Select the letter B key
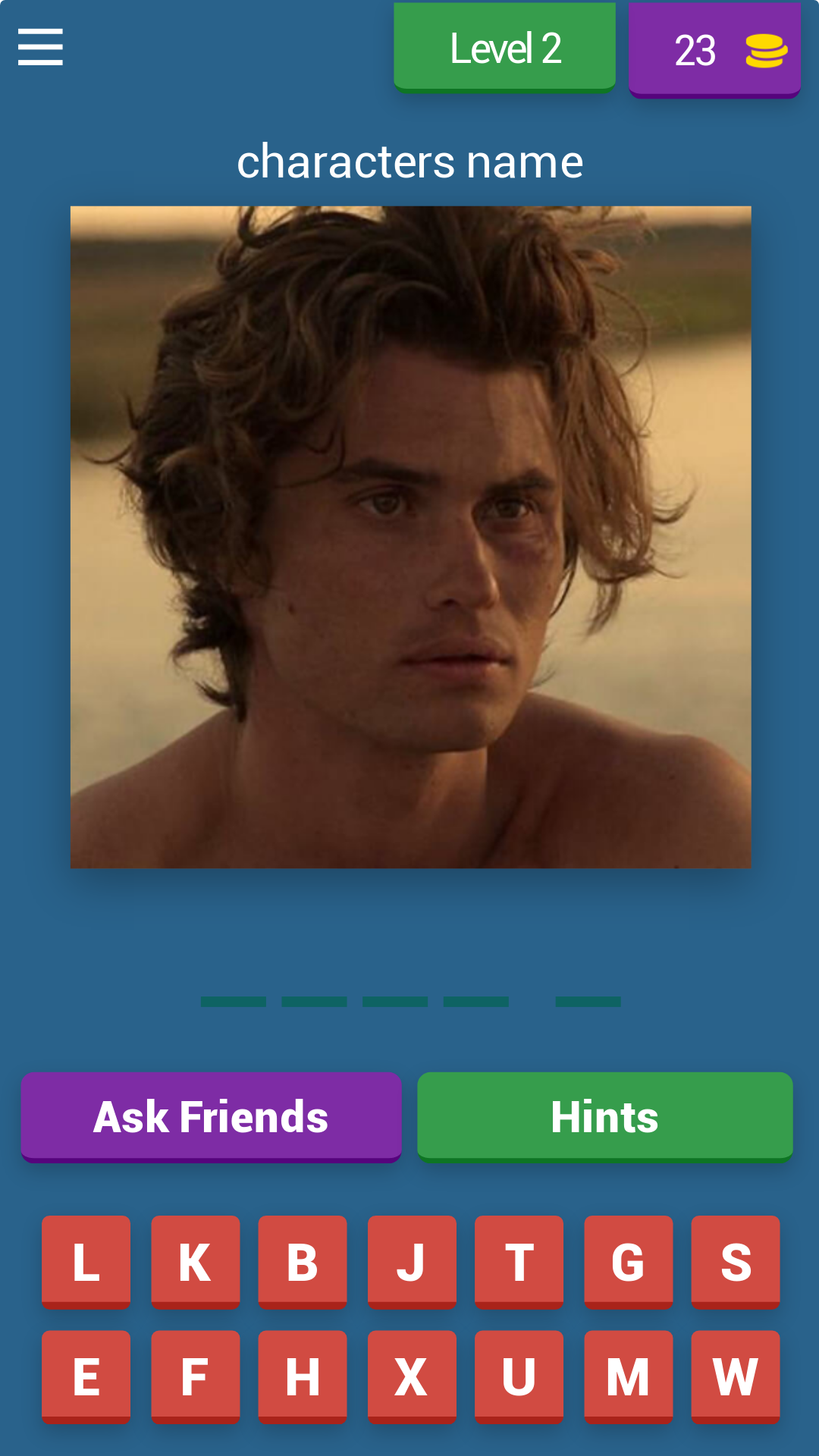 click(x=303, y=1260)
